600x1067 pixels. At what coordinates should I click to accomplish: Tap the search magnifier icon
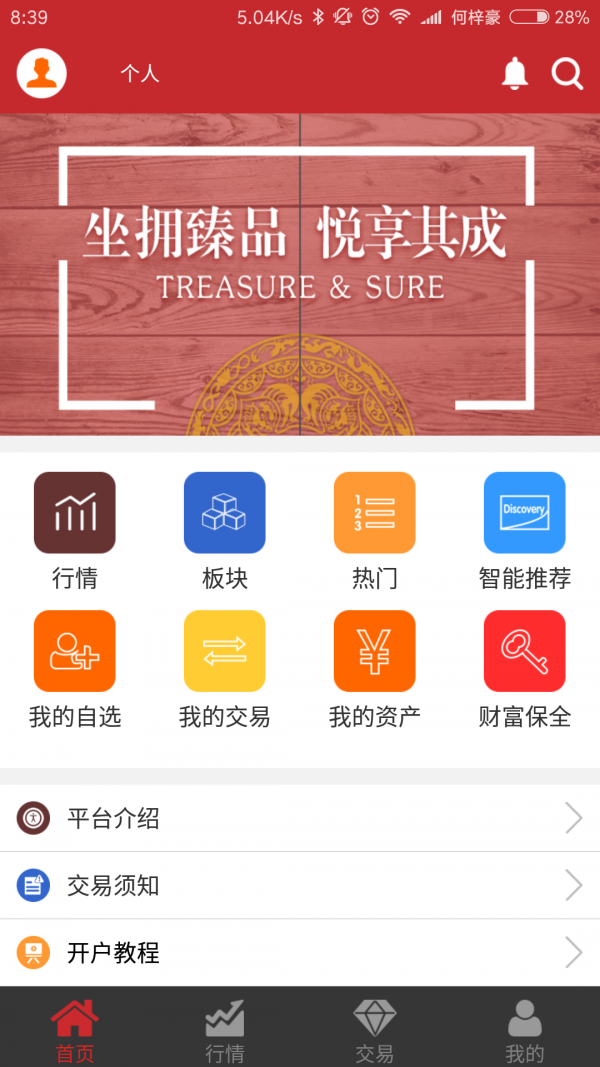567,73
